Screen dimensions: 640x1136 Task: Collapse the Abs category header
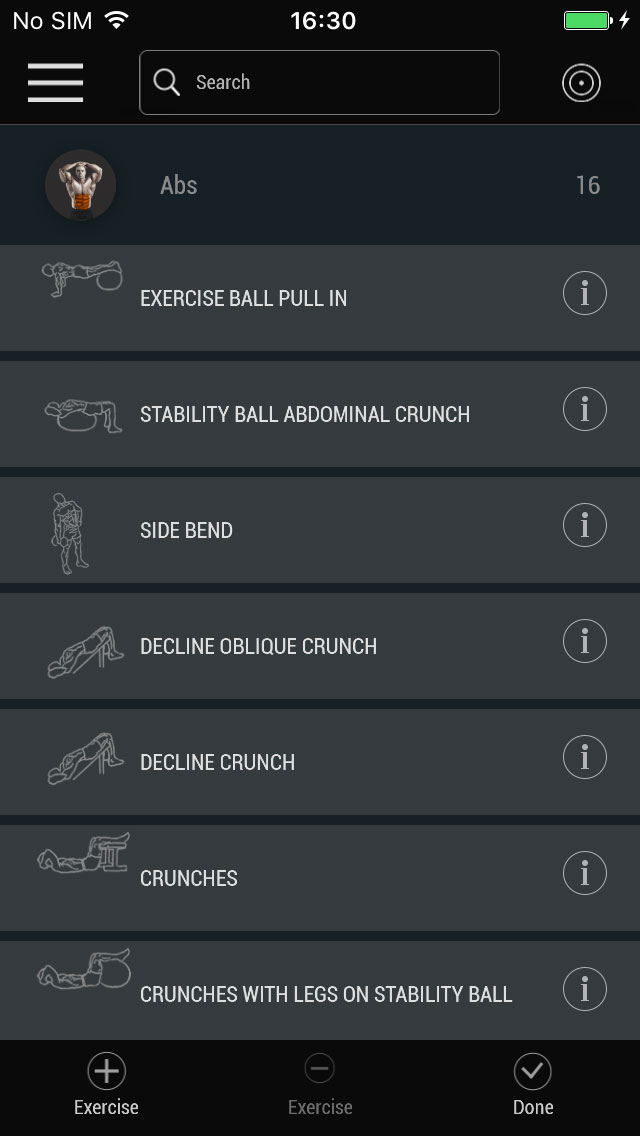pos(320,185)
